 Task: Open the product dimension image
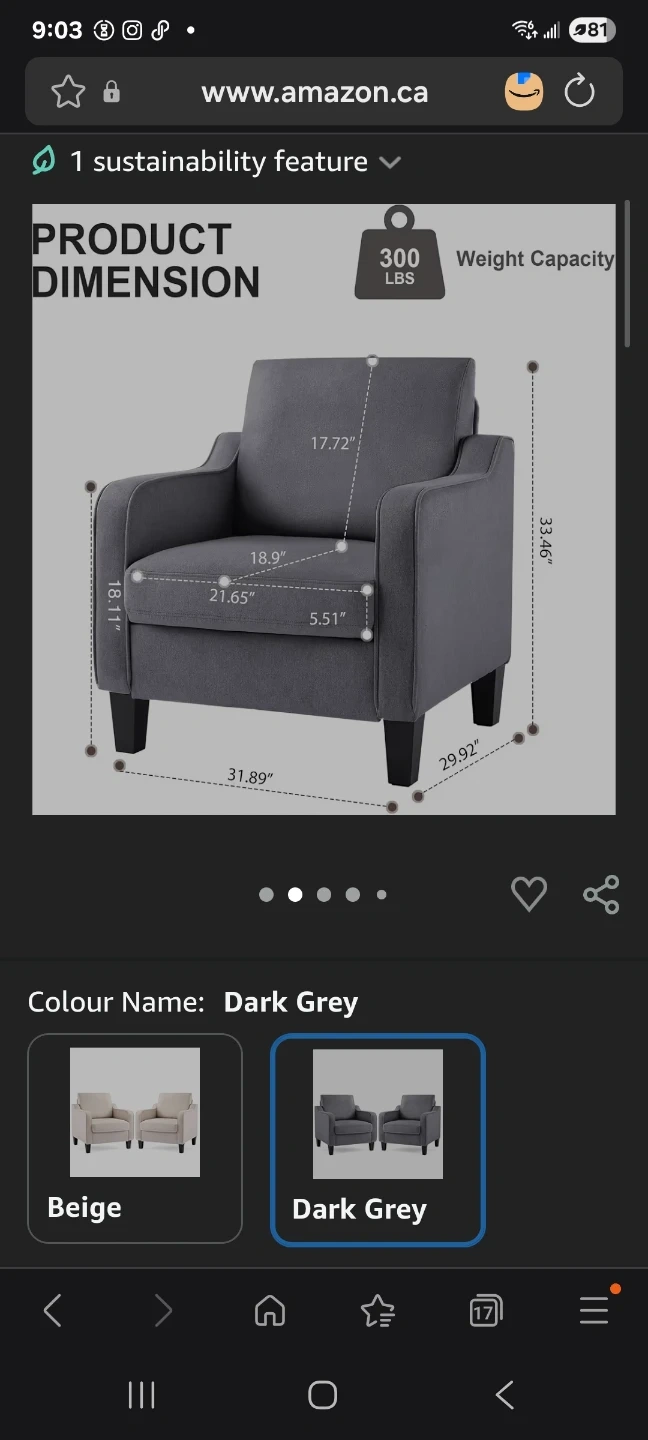(323, 509)
